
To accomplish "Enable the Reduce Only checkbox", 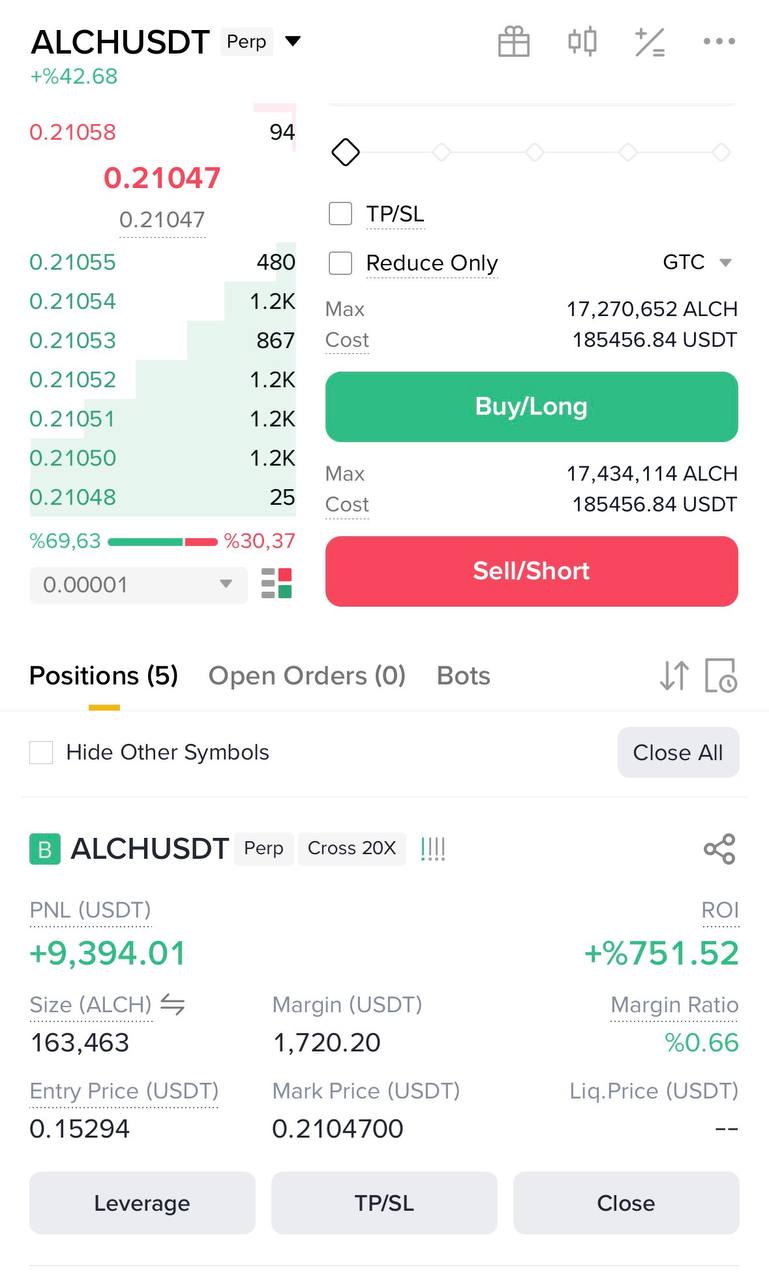I will pyautogui.click(x=341, y=263).
